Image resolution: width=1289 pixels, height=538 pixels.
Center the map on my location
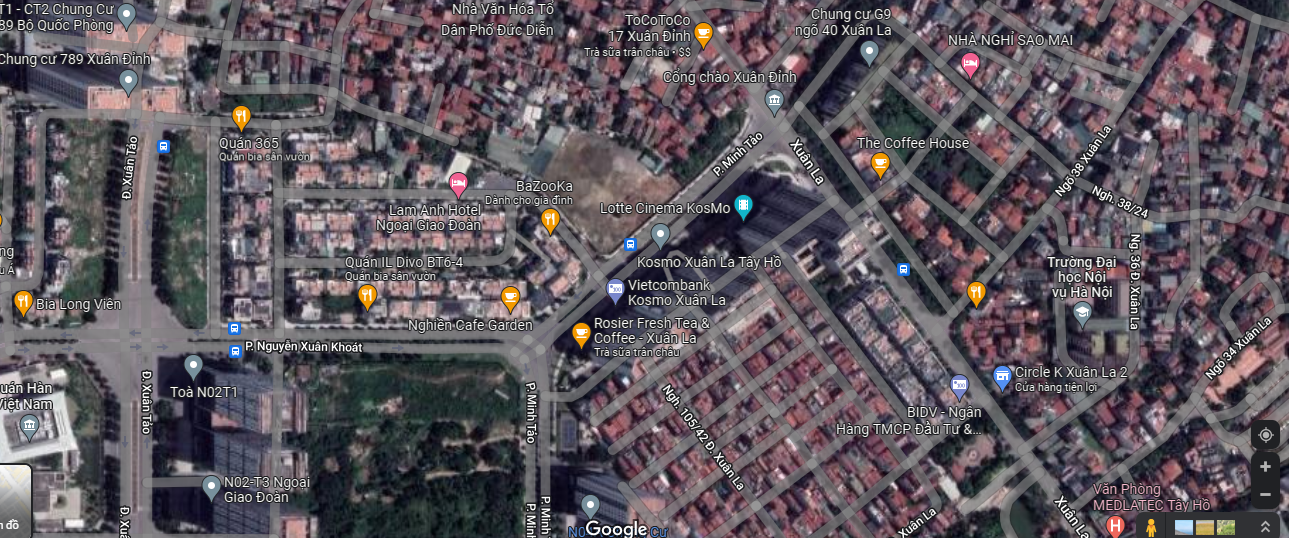(1265, 435)
